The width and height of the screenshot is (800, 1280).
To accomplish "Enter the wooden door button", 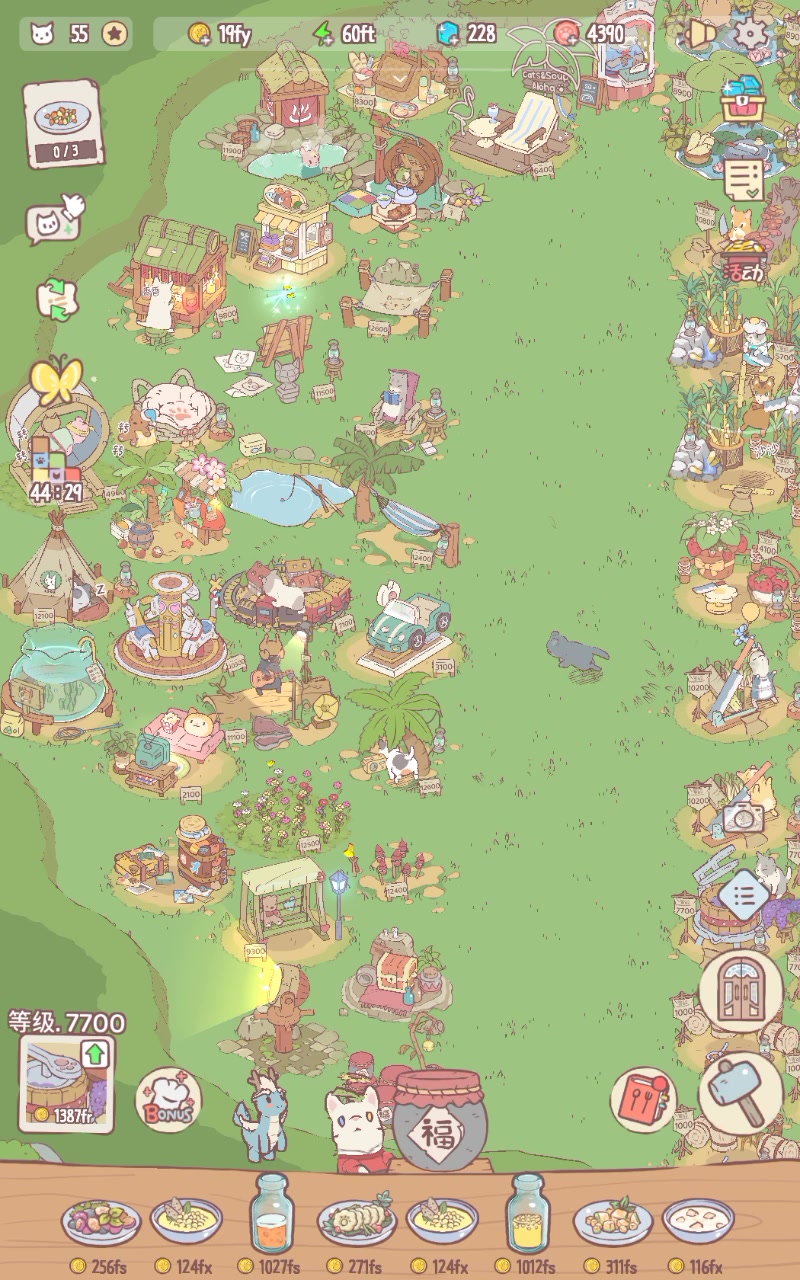I will pyautogui.click(x=741, y=990).
